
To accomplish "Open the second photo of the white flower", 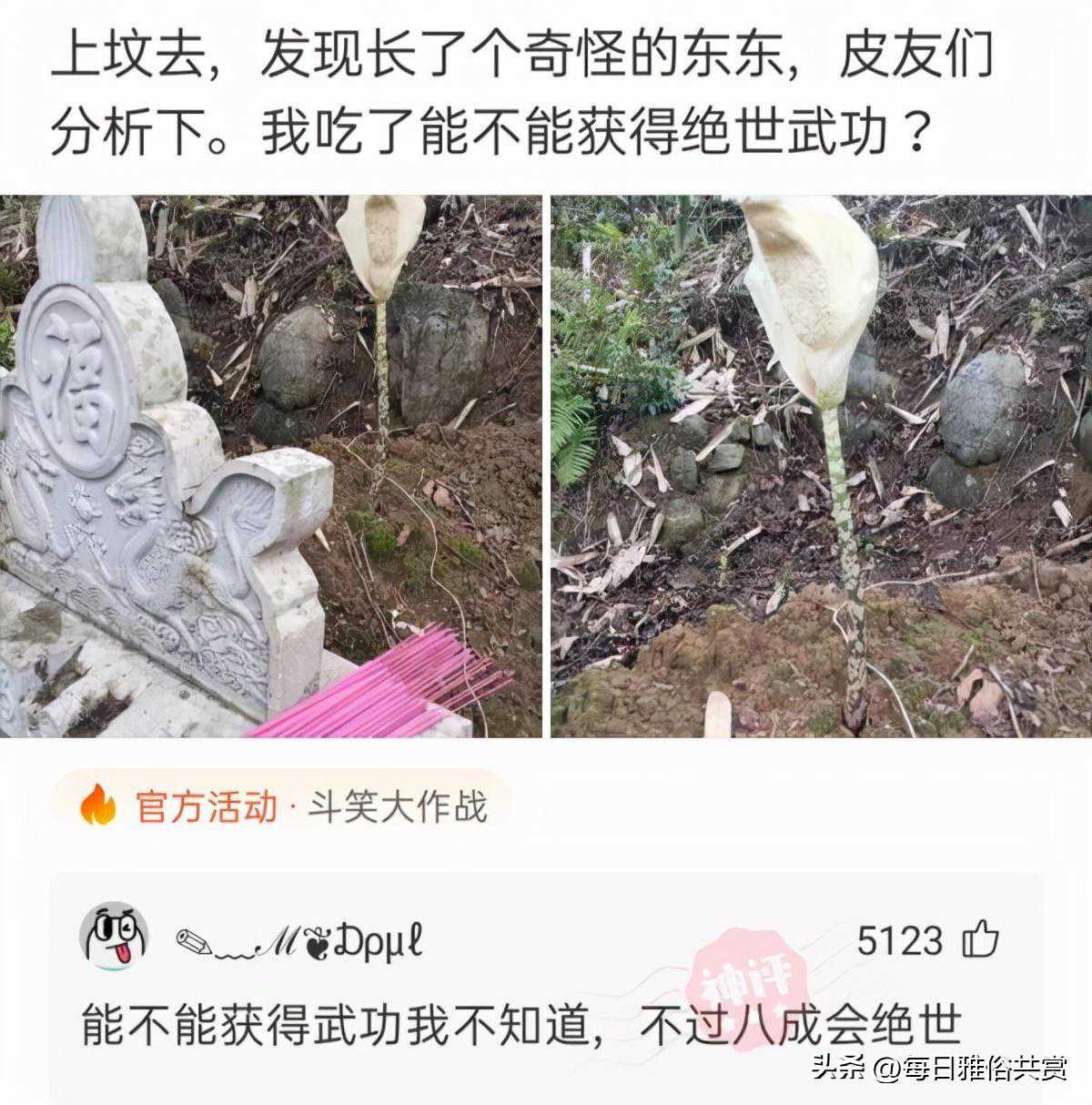I will coord(821,466).
